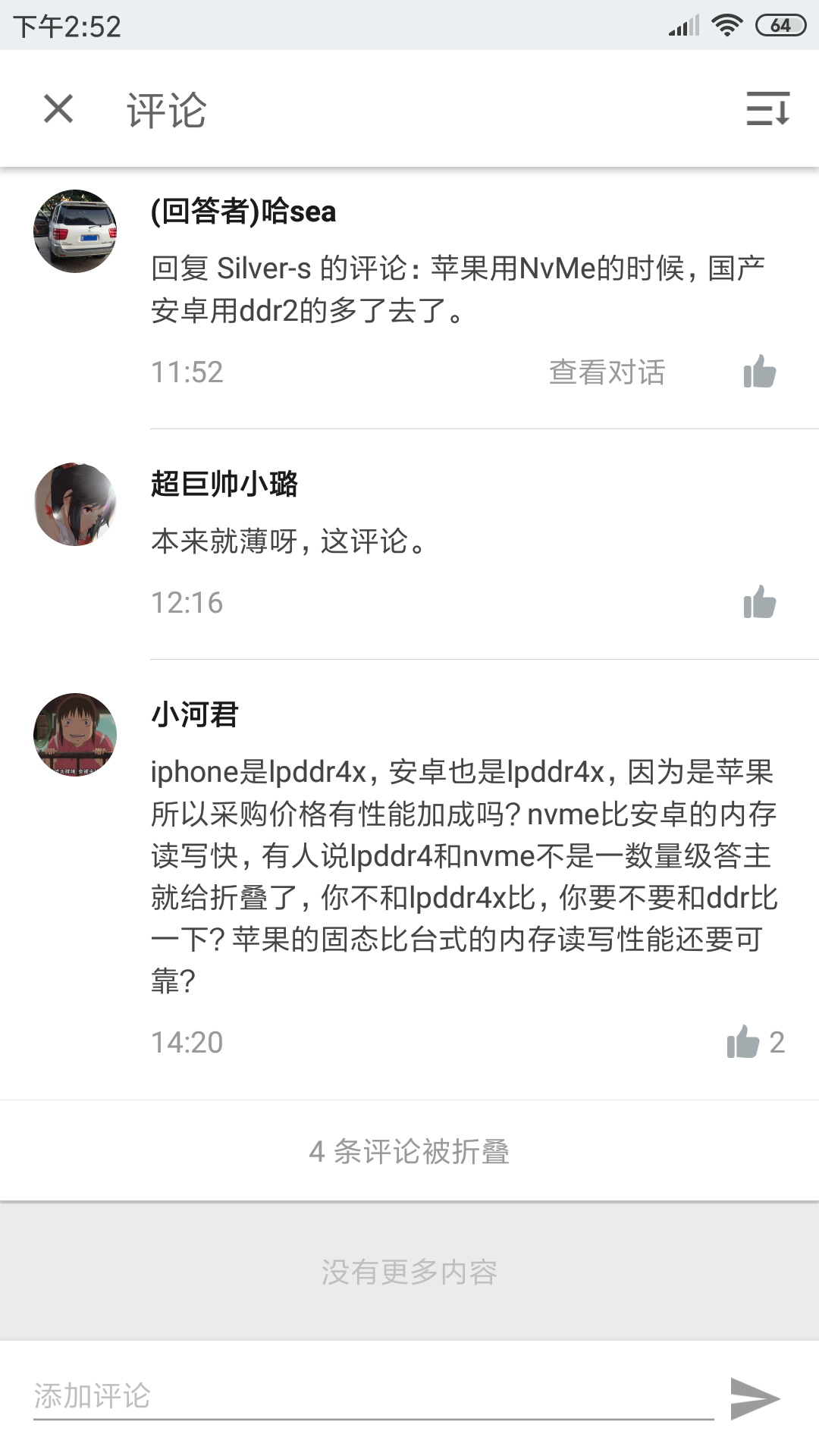Send the comment with the arrow icon
The image size is (819, 1456).
click(x=755, y=1398)
